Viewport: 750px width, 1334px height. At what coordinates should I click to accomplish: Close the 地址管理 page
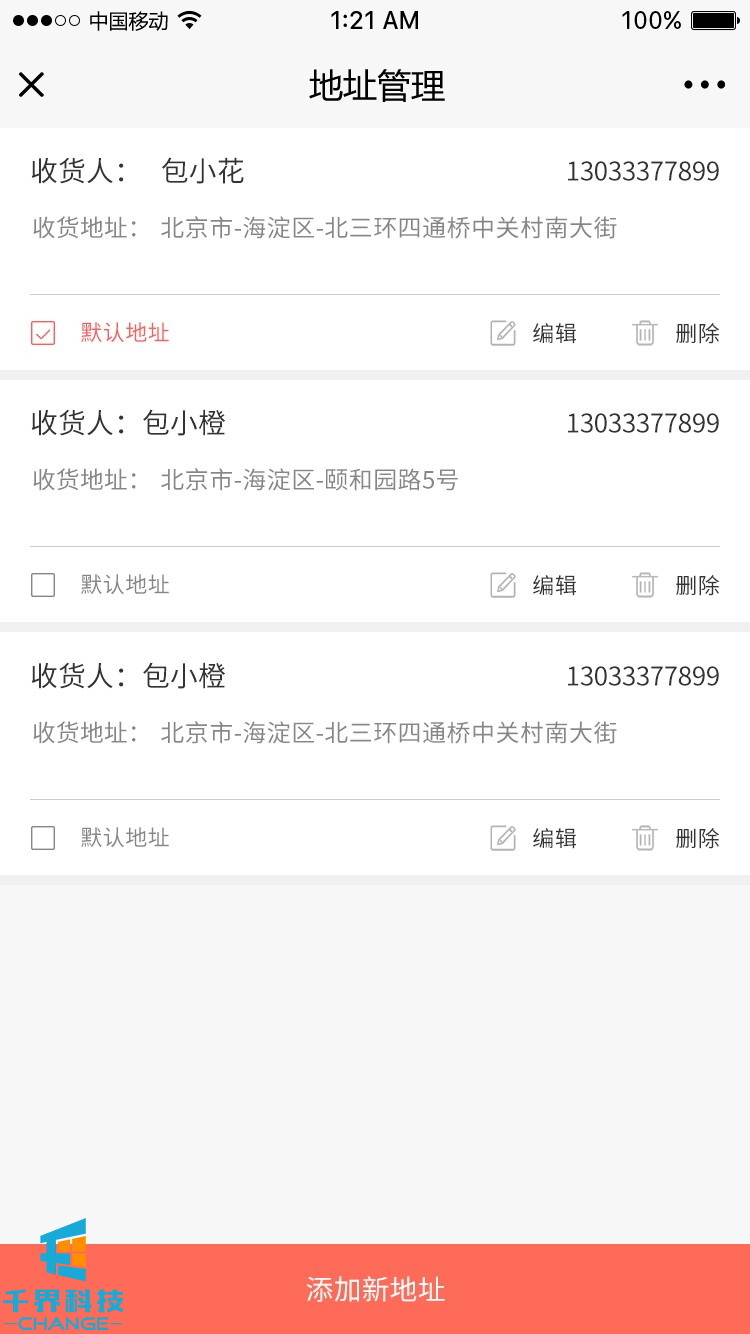click(x=32, y=85)
